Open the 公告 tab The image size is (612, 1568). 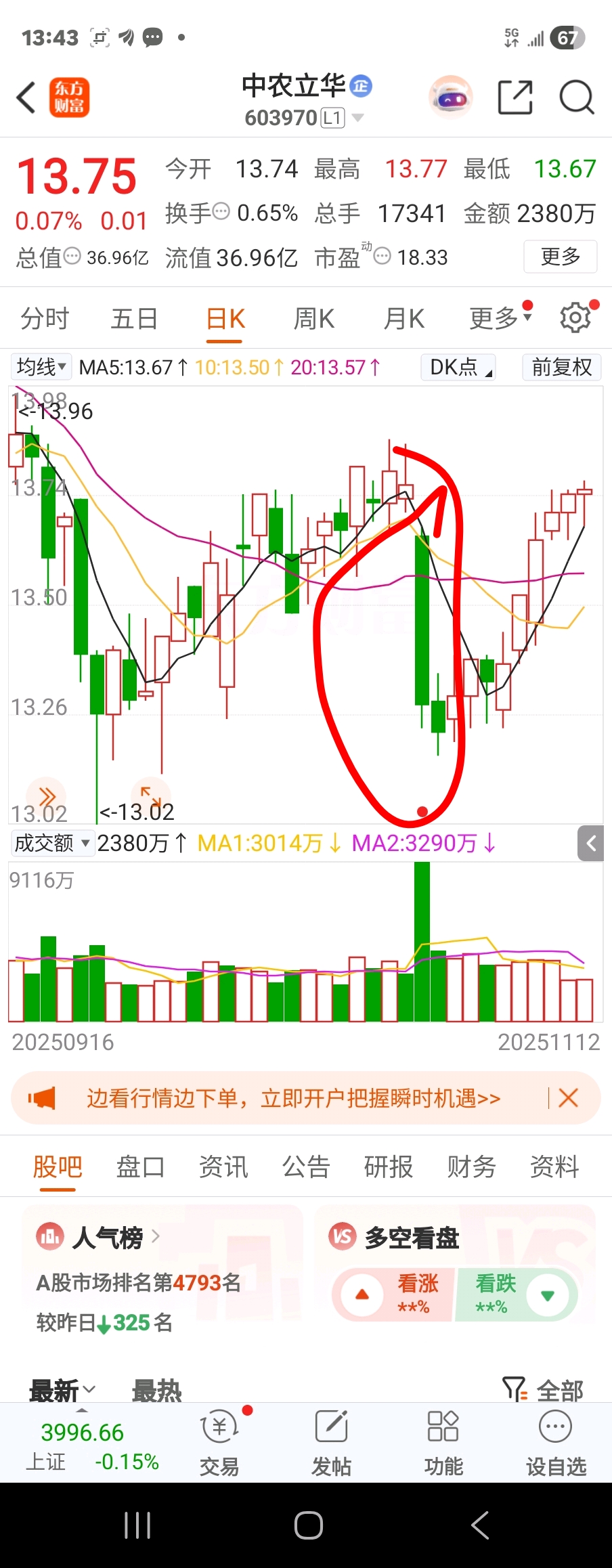[306, 1167]
